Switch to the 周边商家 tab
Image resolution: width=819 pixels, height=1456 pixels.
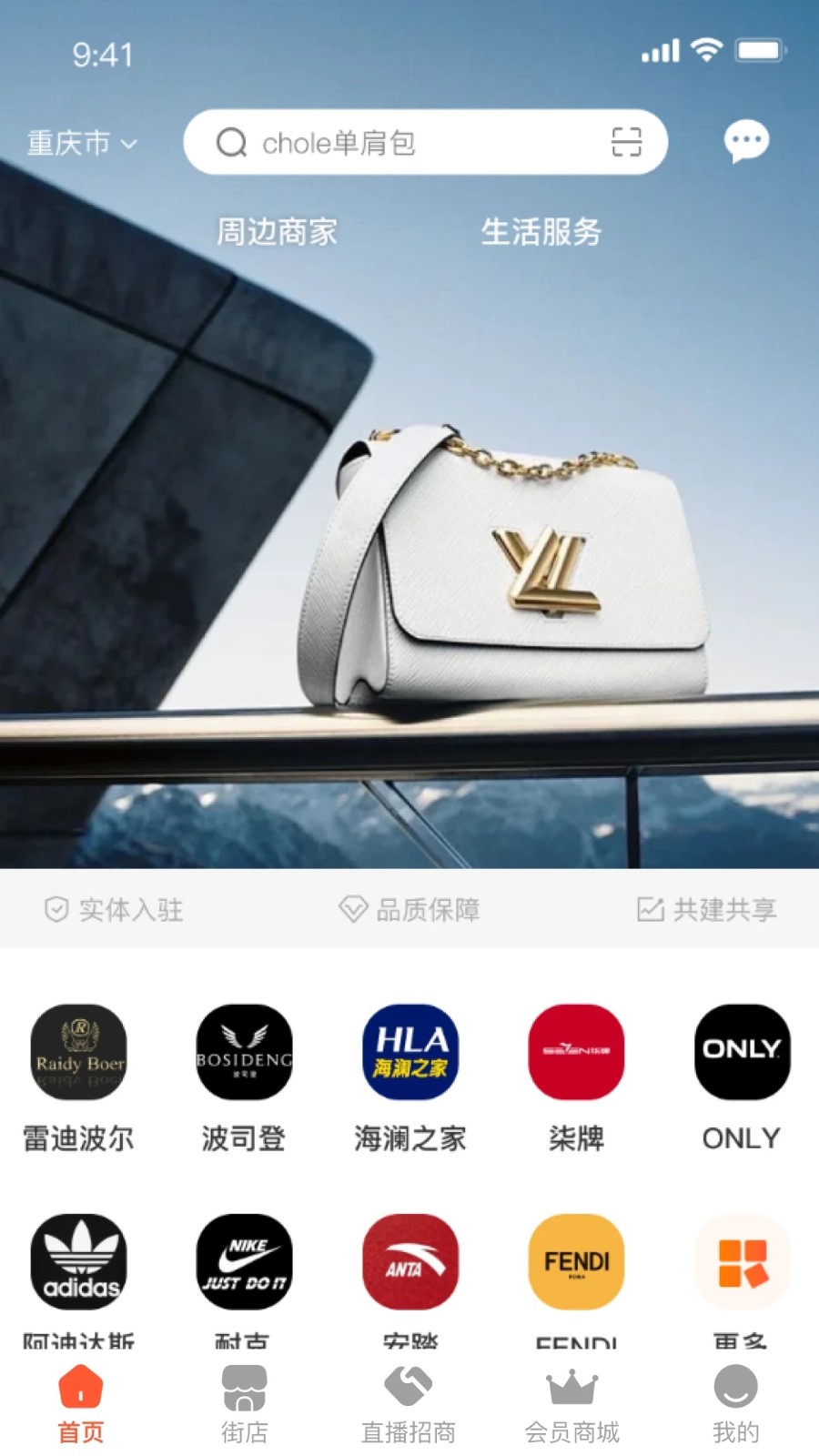[x=278, y=233]
